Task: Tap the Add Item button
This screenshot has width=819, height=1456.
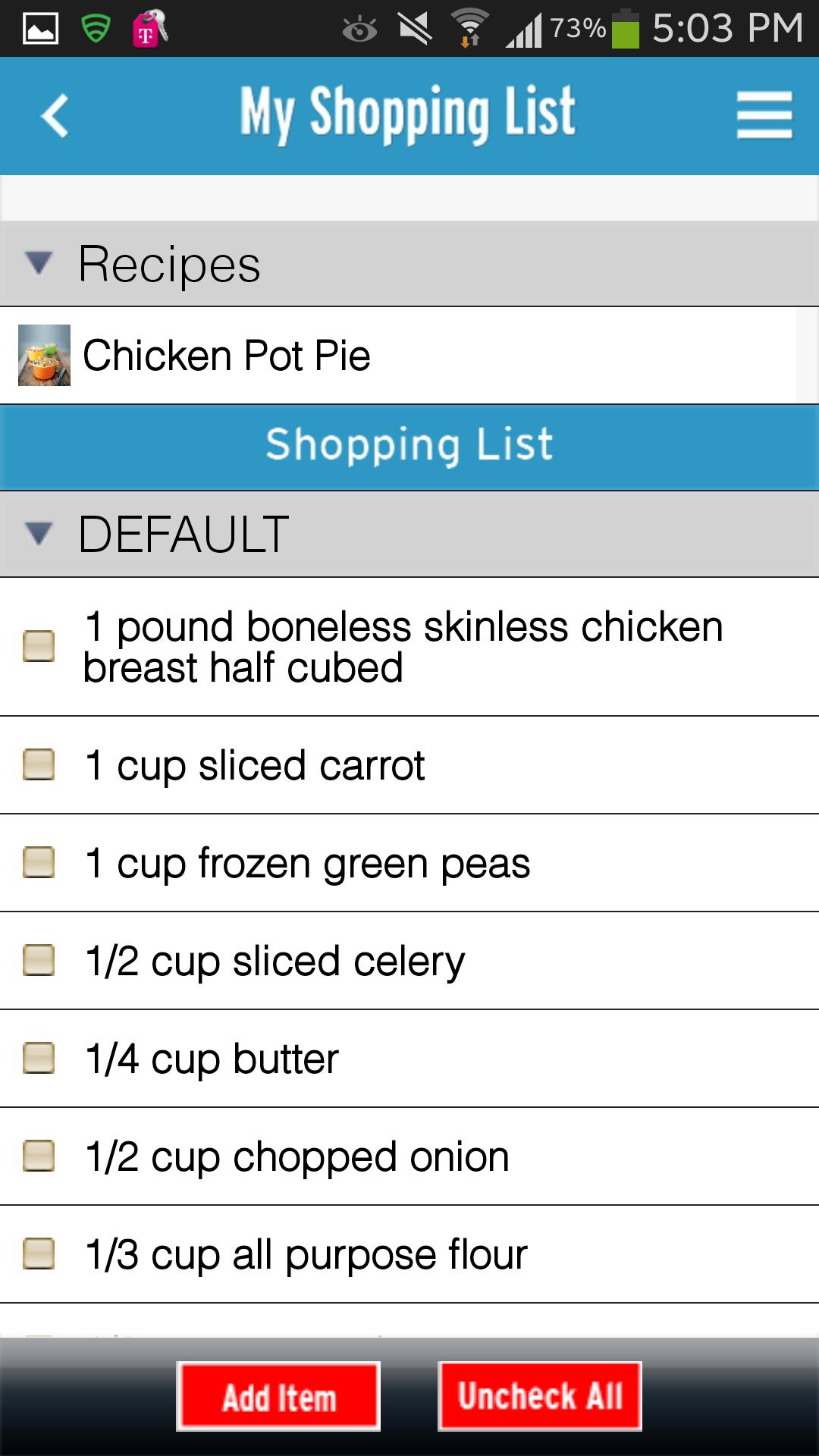Action: 278,1397
